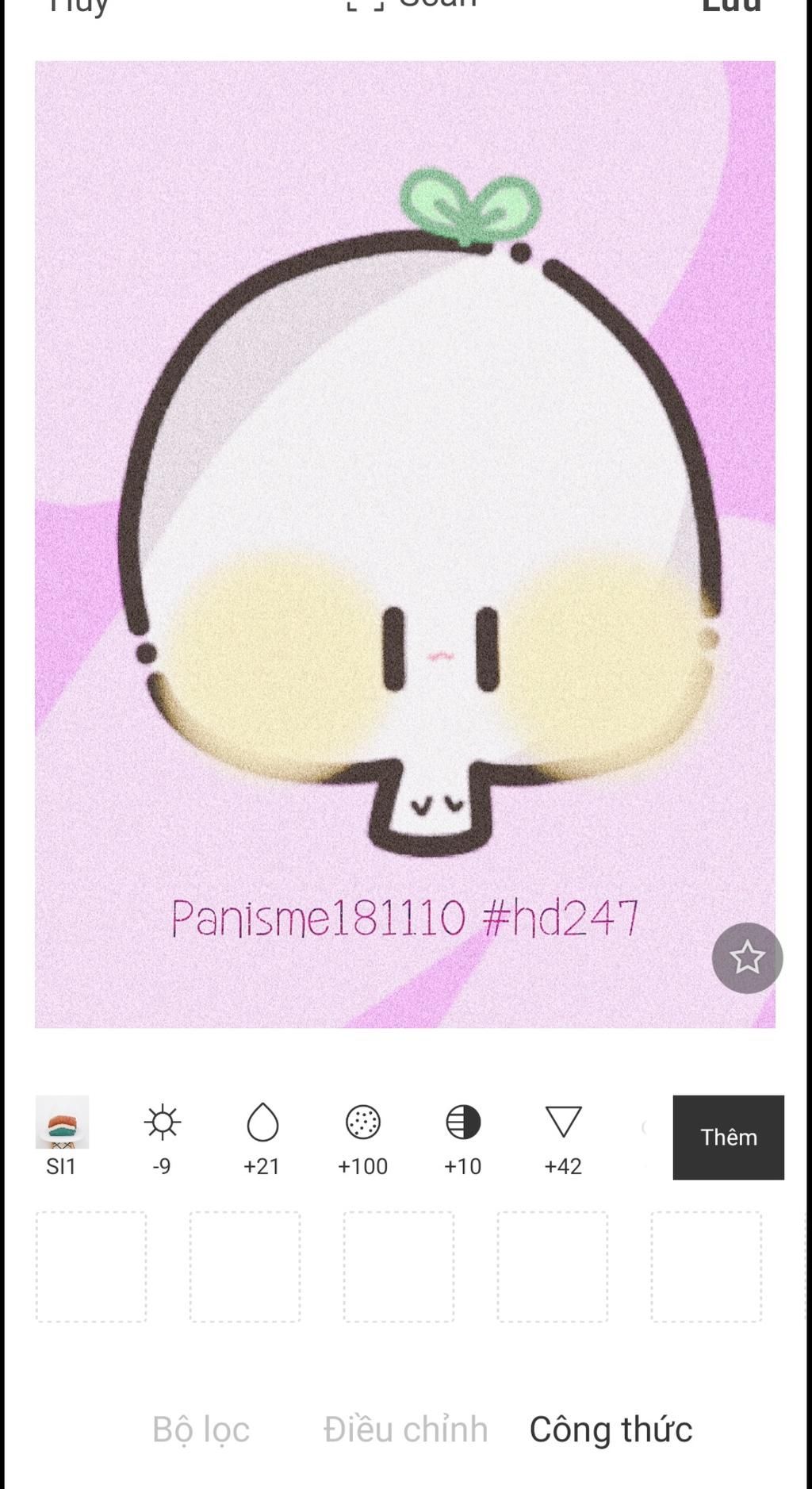Open the Scan option
The image size is (812, 1489).
(412, 5)
